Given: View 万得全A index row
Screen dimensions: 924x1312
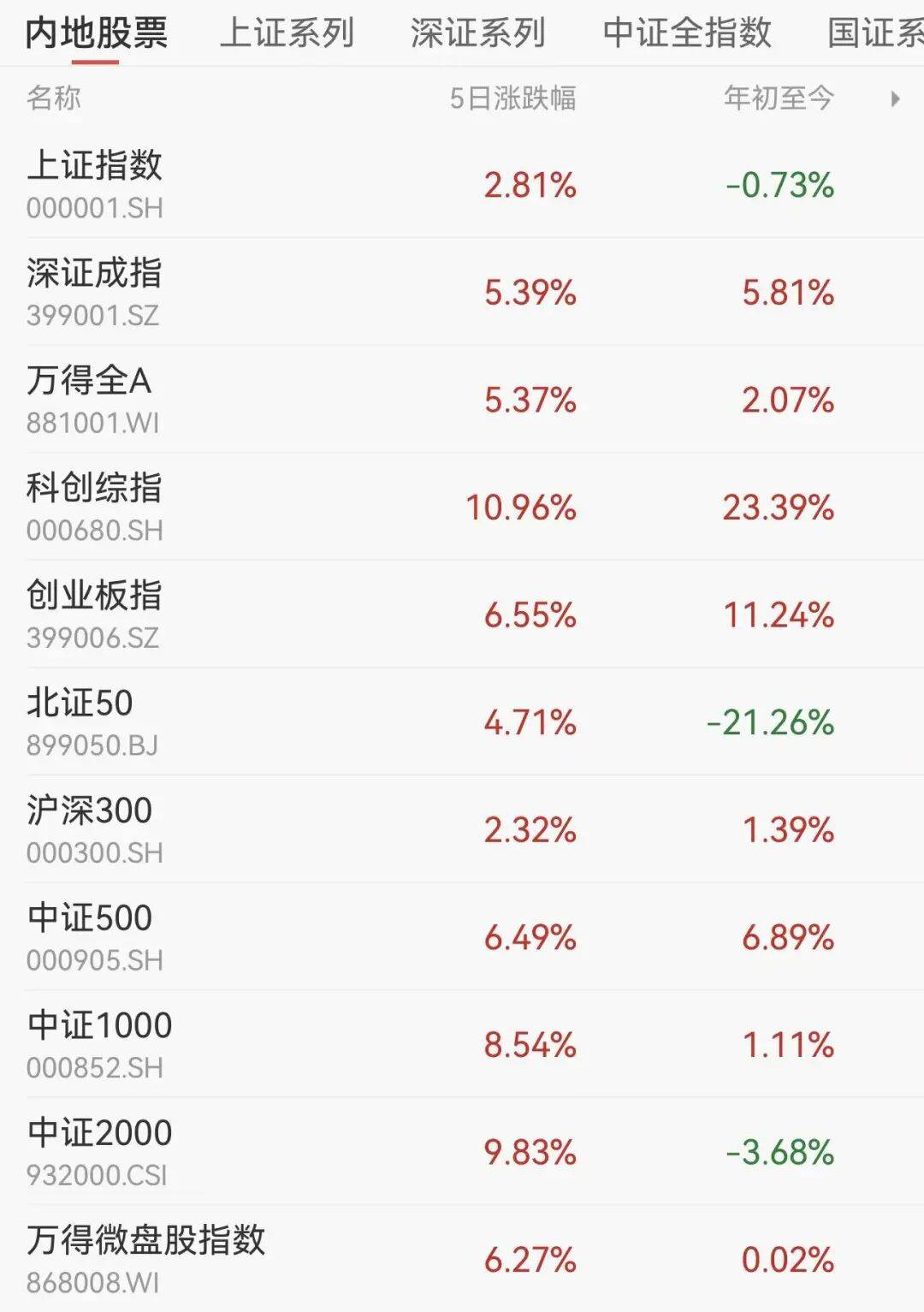Looking at the screenshot, I should [462, 400].
